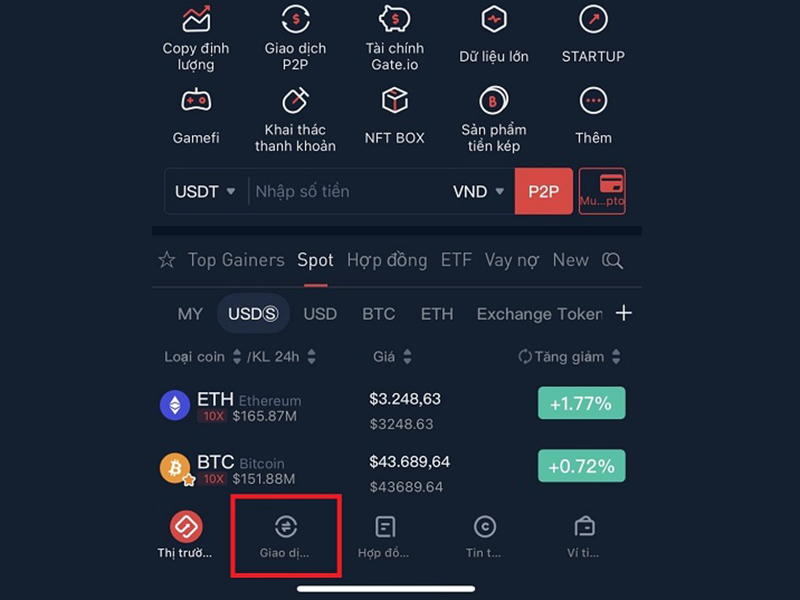Image resolution: width=800 pixels, height=600 pixels.
Task: Open Tài chính Gate.io
Action: point(394,38)
